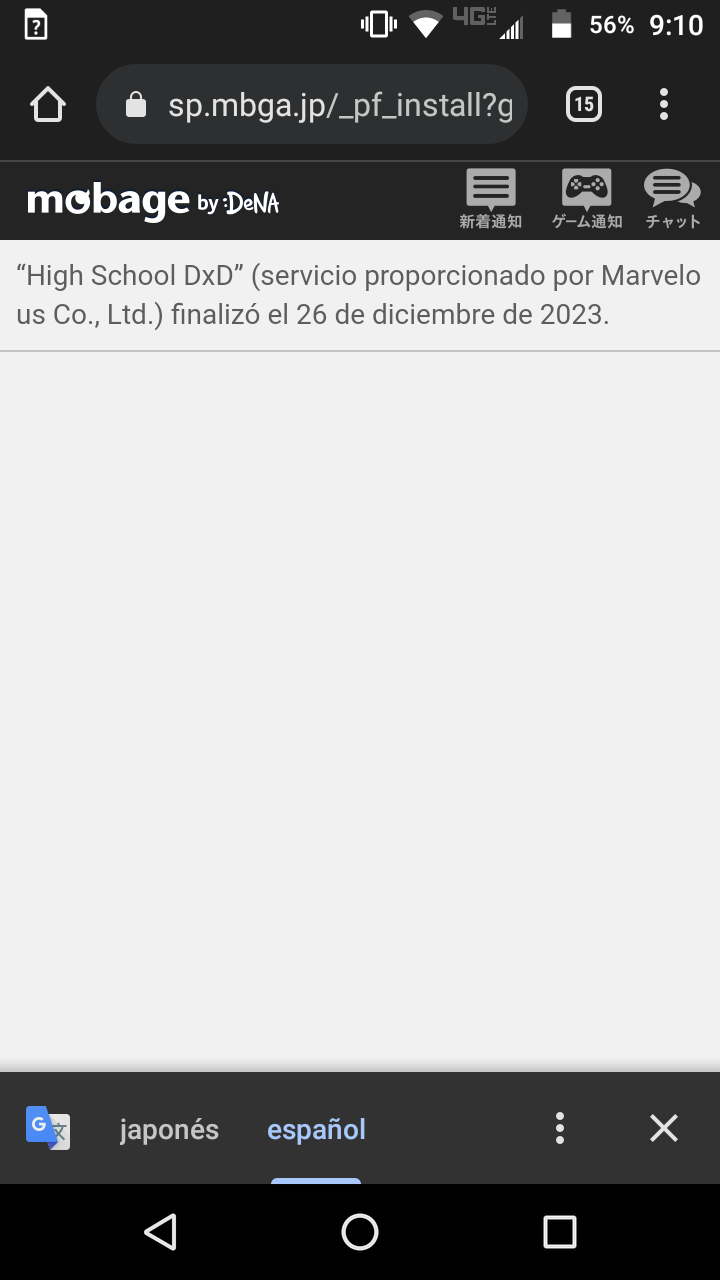Open new arrival notifications (新着通知)
This screenshot has height=1280, width=720.
pyautogui.click(x=490, y=200)
